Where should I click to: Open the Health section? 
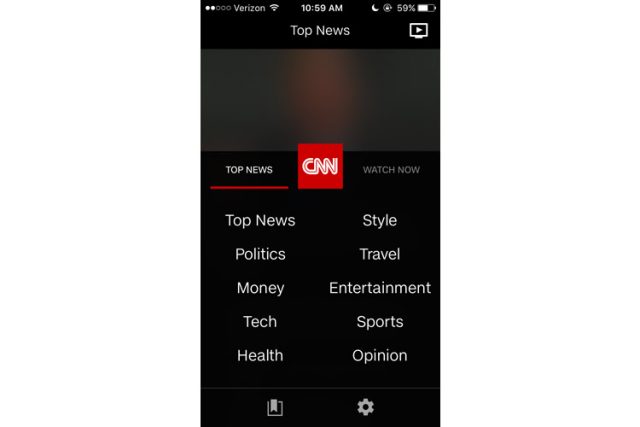pos(260,356)
